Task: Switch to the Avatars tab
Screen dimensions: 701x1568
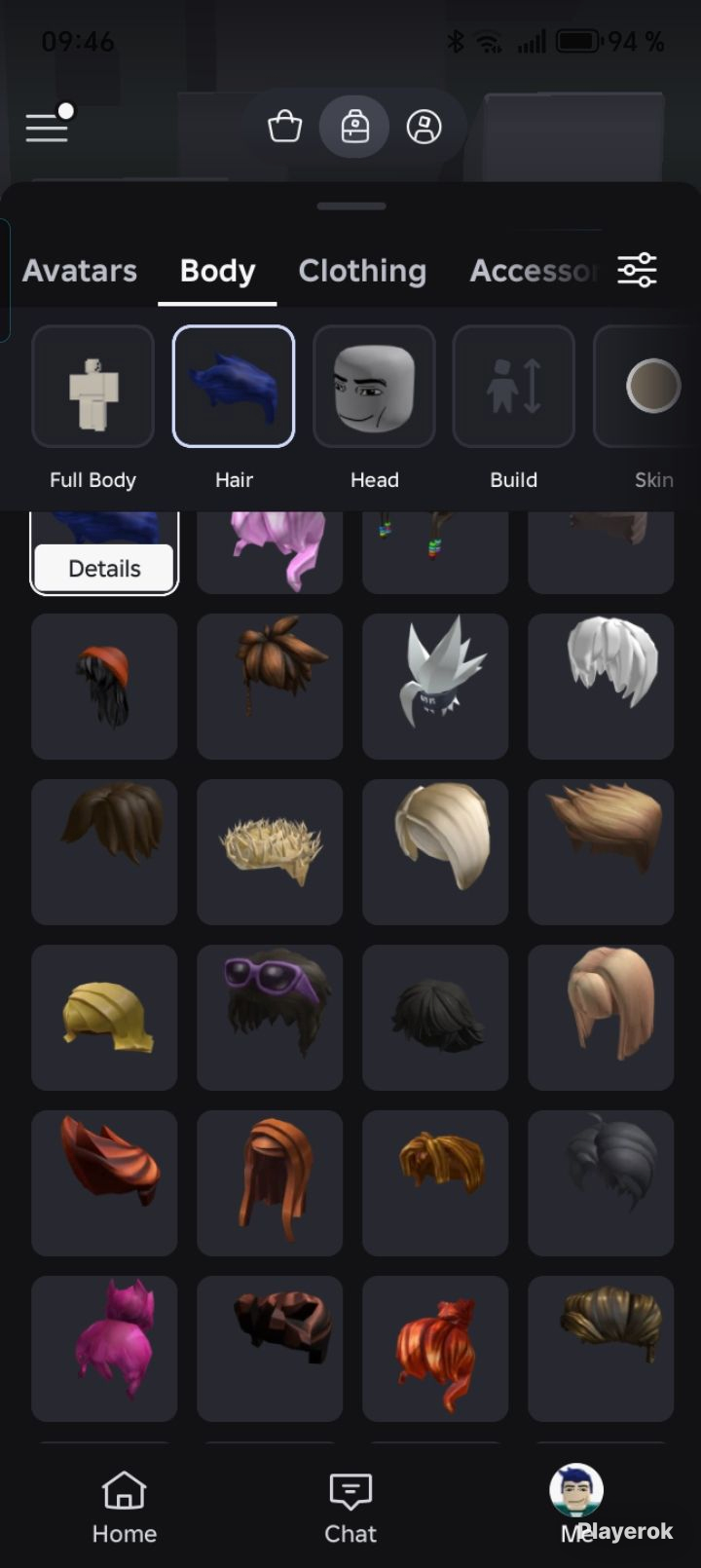Action: pos(80,271)
